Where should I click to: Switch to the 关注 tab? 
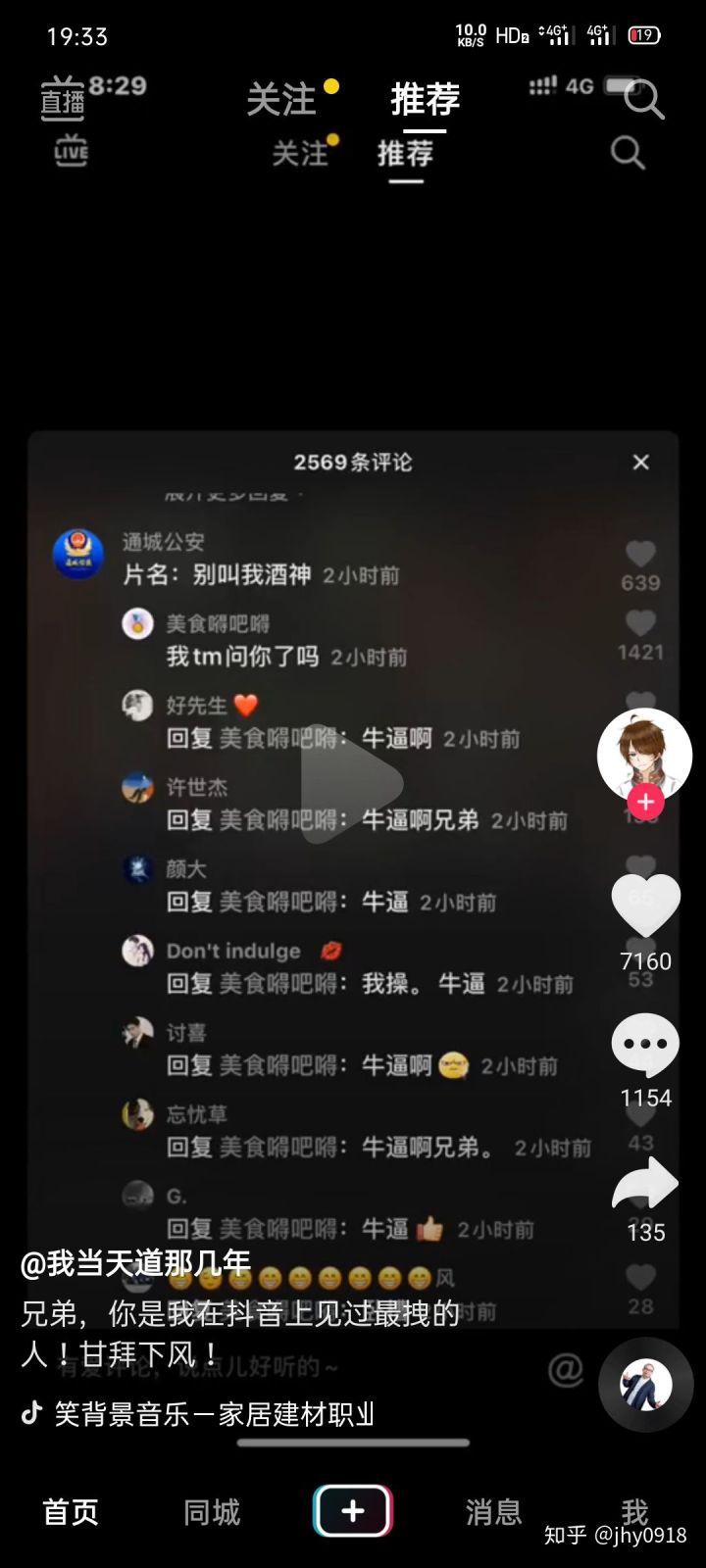281,99
